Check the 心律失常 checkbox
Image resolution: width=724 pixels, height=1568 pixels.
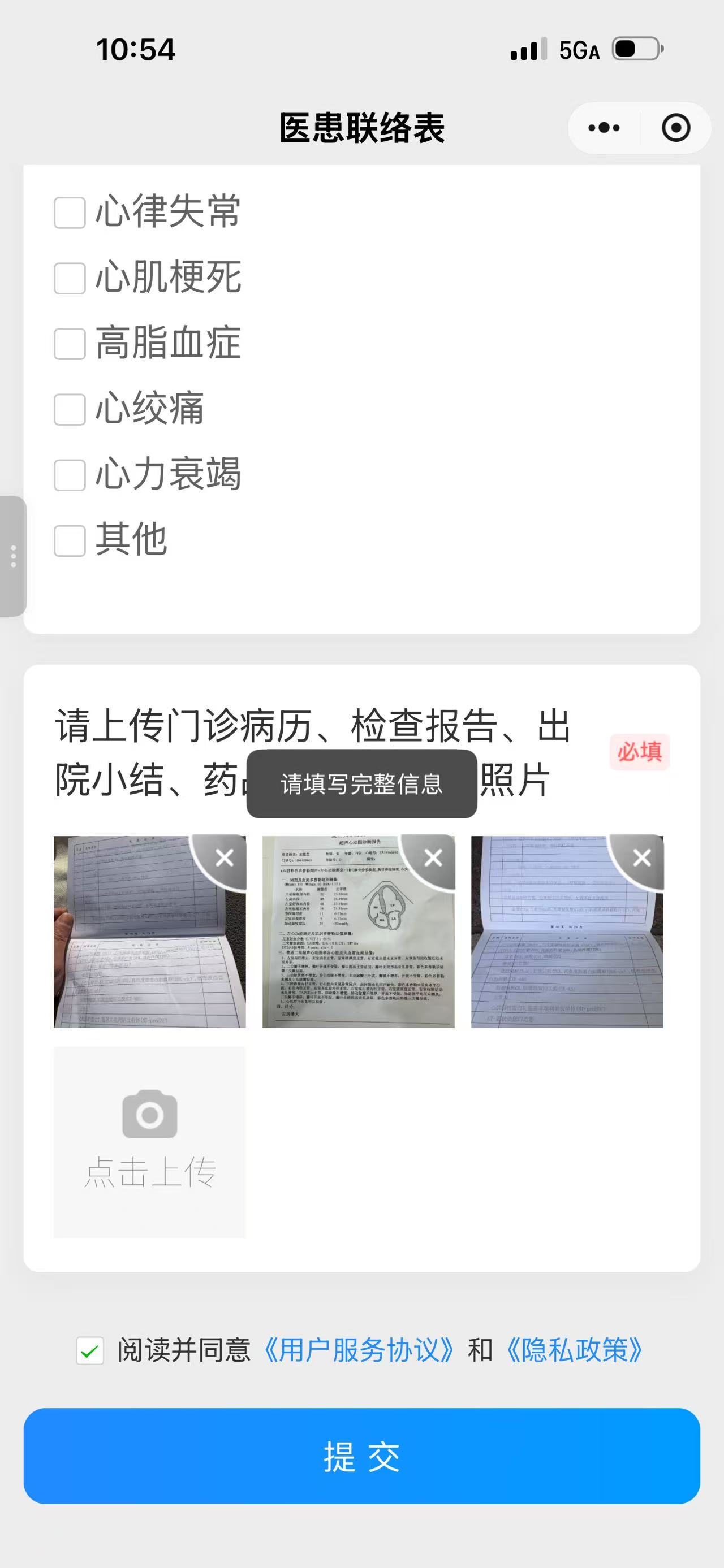(x=70, y=213)
